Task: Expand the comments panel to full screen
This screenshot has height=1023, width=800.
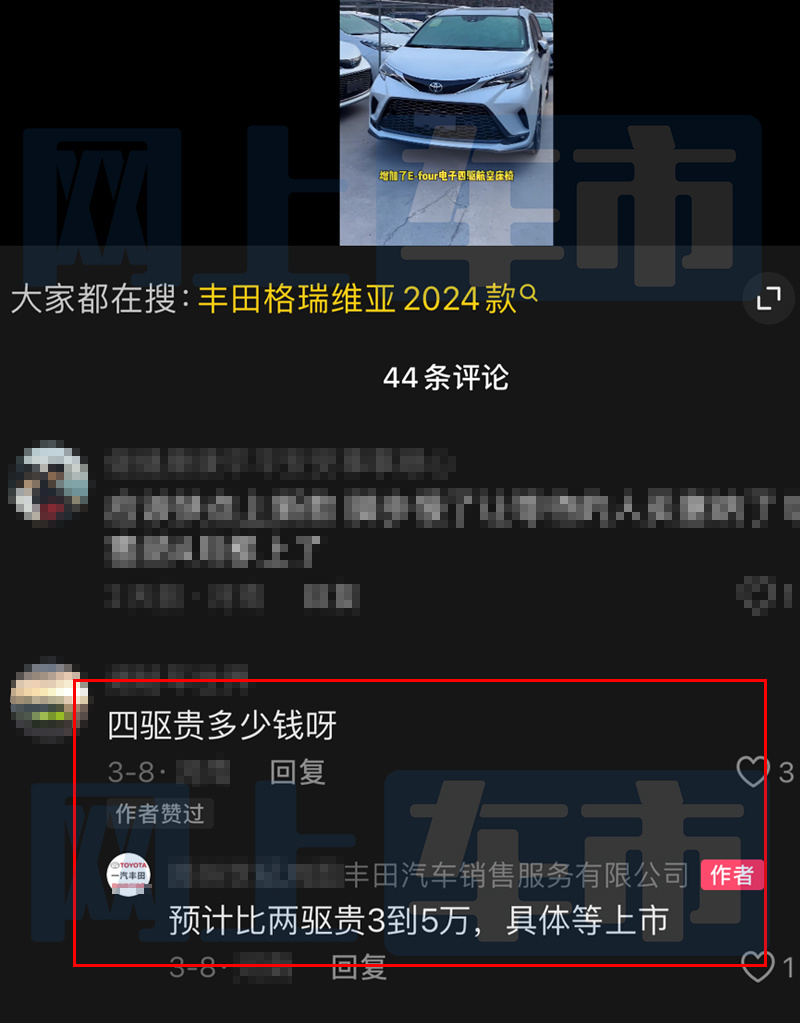Action: (768, 298)
